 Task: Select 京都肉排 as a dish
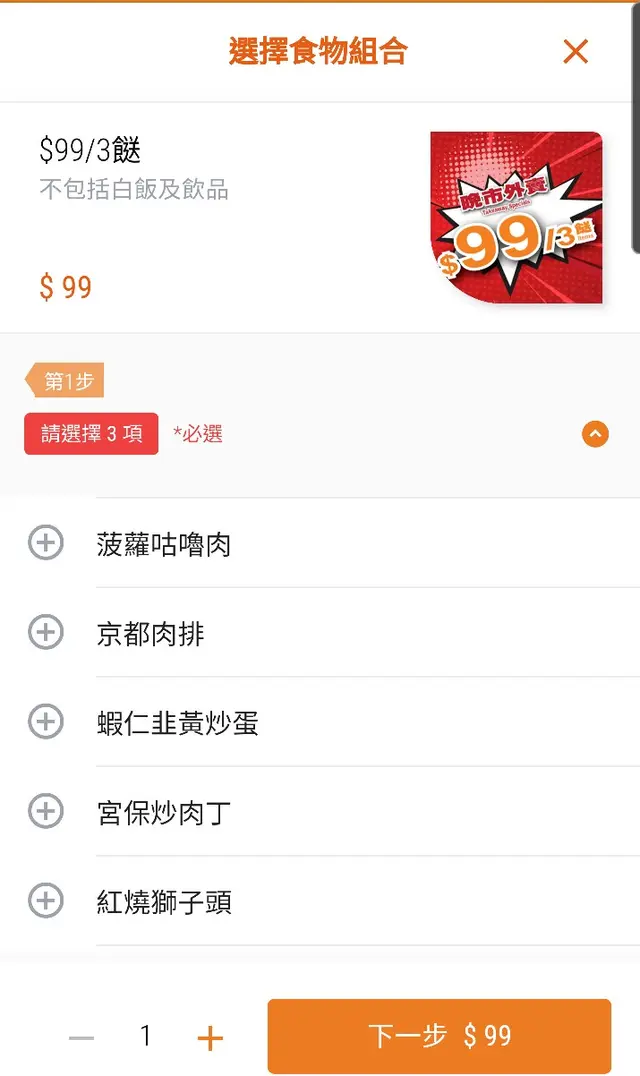45,632
